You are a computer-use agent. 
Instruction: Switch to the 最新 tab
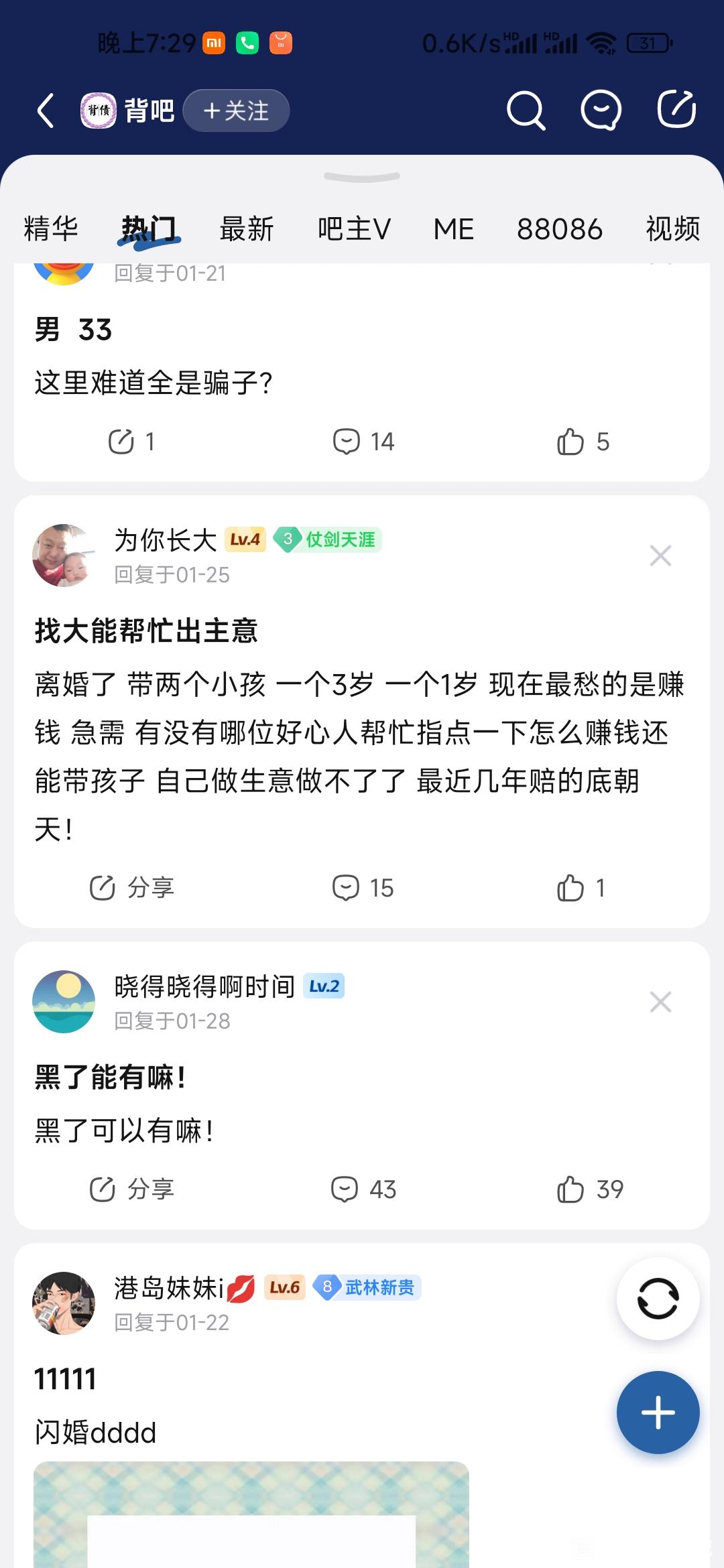click(247, 229)
